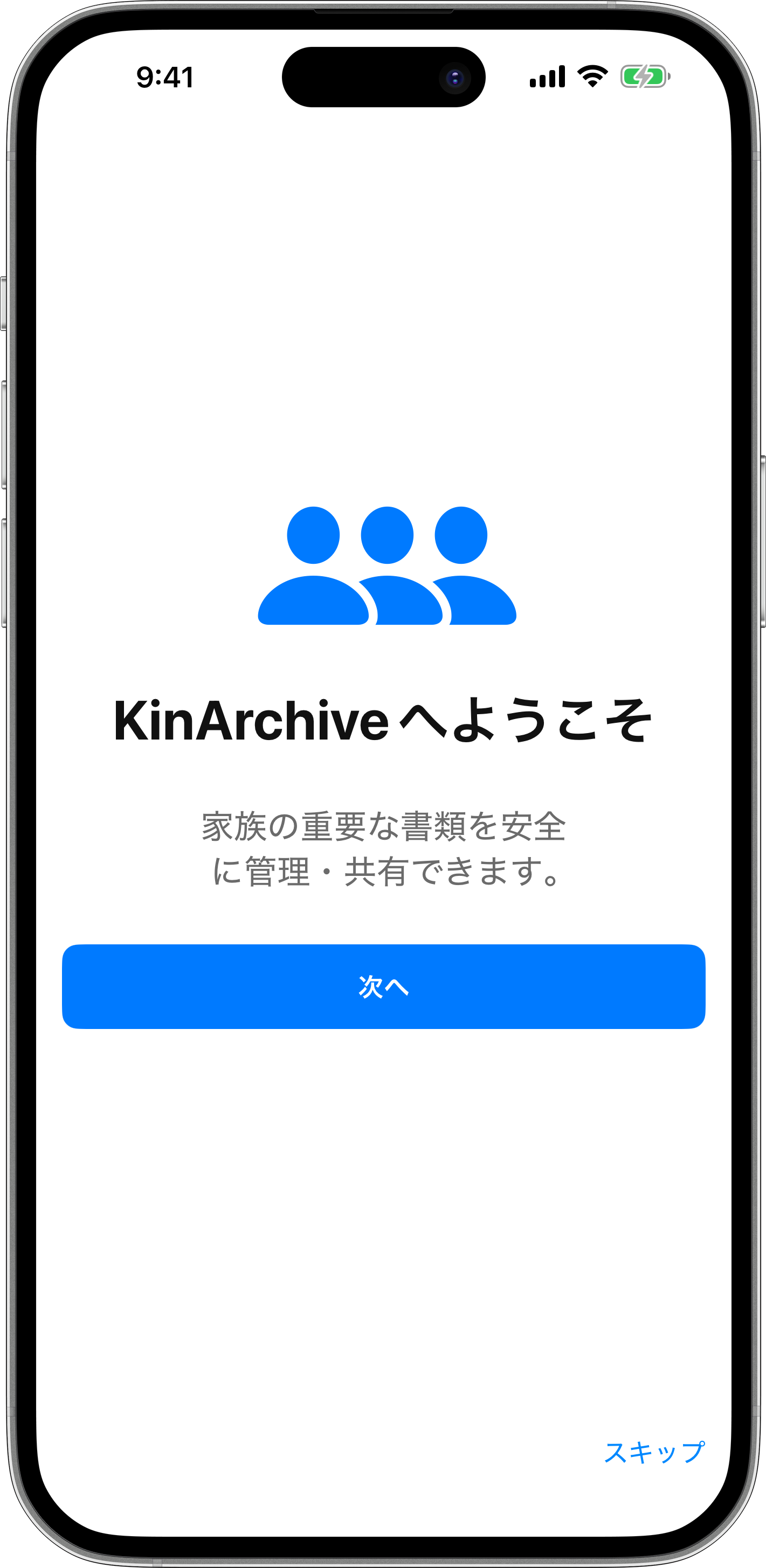
Task: Tap the 9:41 clock in the status bar
Action: pos(165,76)
